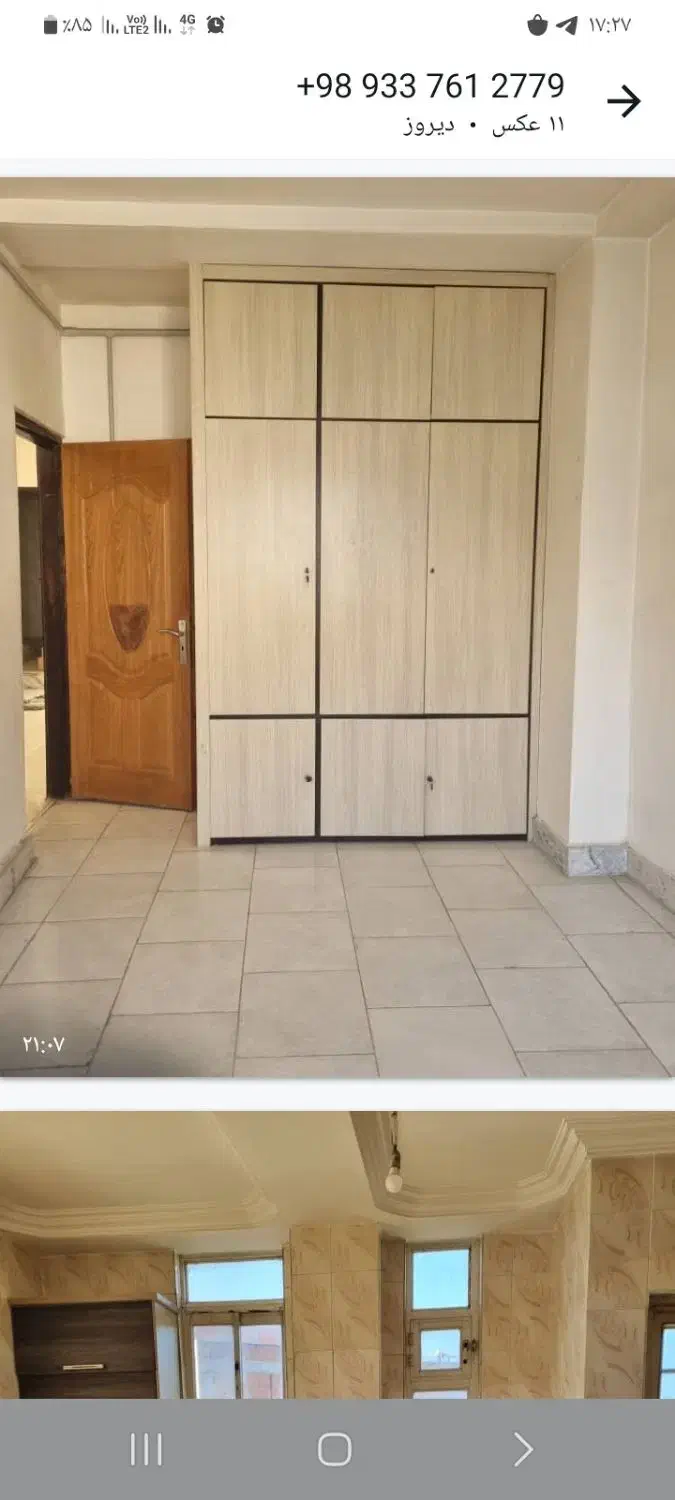Image resolution: width=675 pixels, height=1500 pixels.
Task: Open the photo with ceiling light bulb
Action: [337, 1254]
